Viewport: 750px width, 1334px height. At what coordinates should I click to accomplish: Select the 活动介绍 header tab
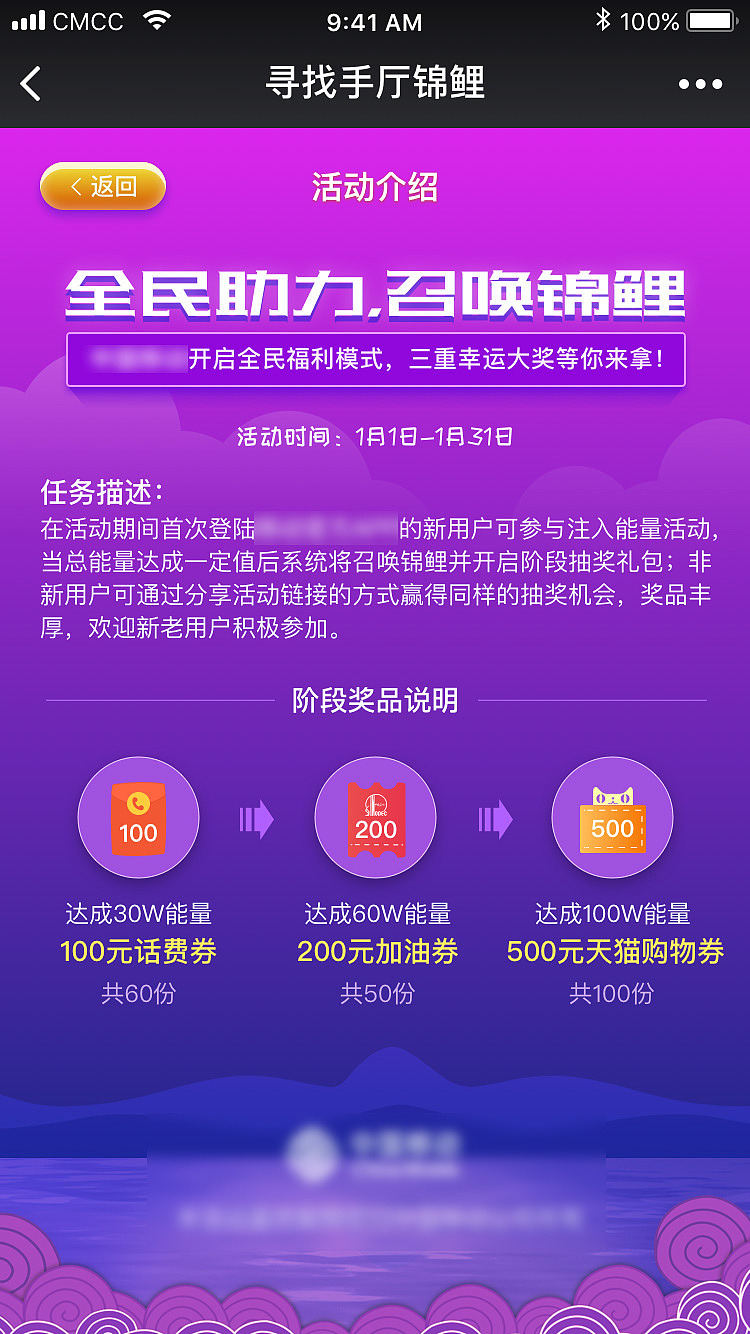click(375, 186)
